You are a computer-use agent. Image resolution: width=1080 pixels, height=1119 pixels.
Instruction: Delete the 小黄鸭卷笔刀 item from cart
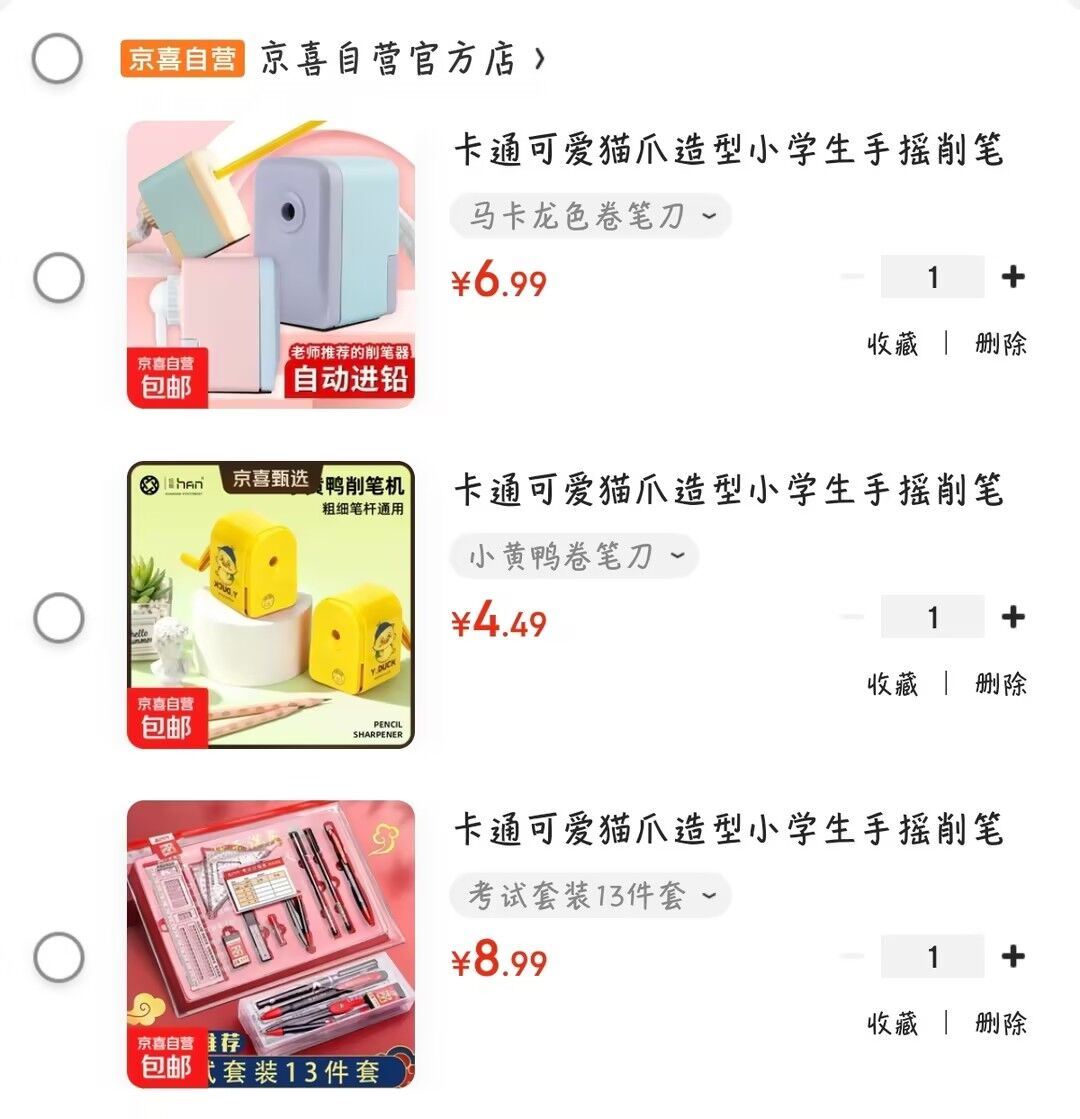(x=1000, y=684)
